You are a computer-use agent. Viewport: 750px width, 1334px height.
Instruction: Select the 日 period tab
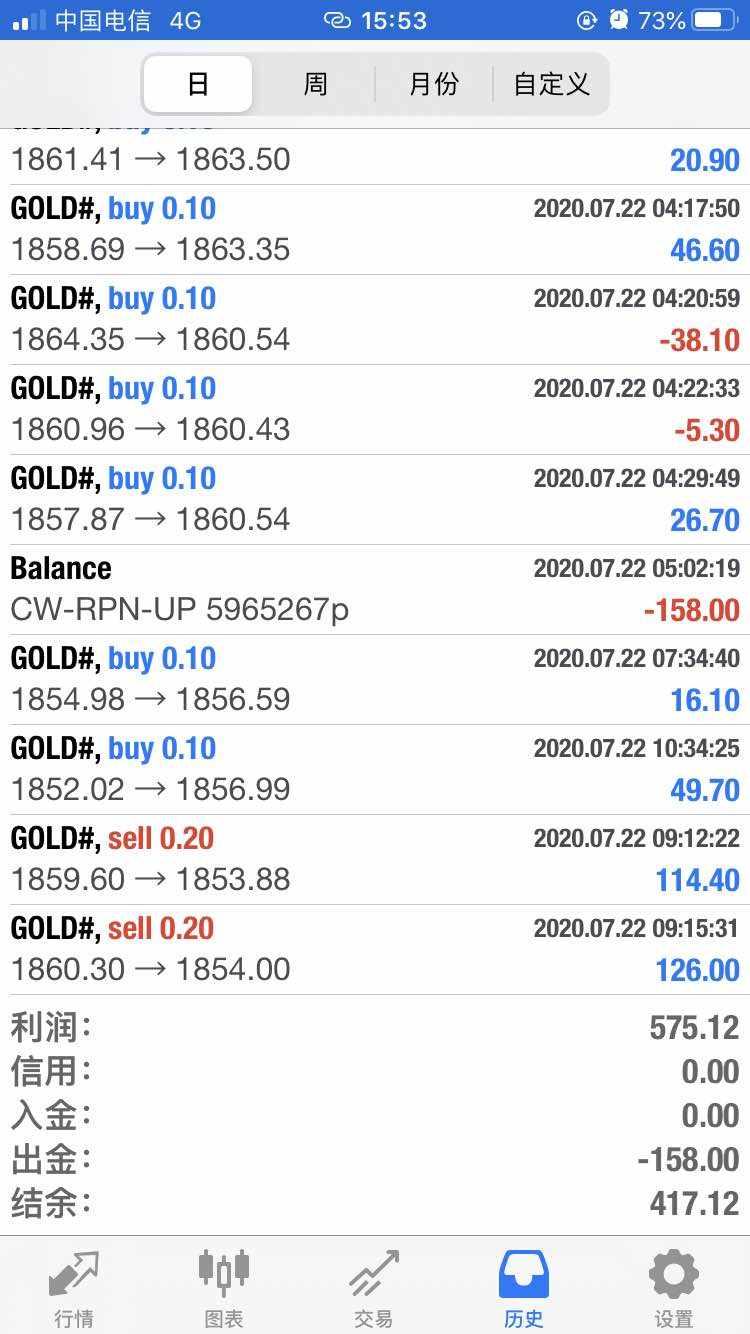tap(198, 84)
